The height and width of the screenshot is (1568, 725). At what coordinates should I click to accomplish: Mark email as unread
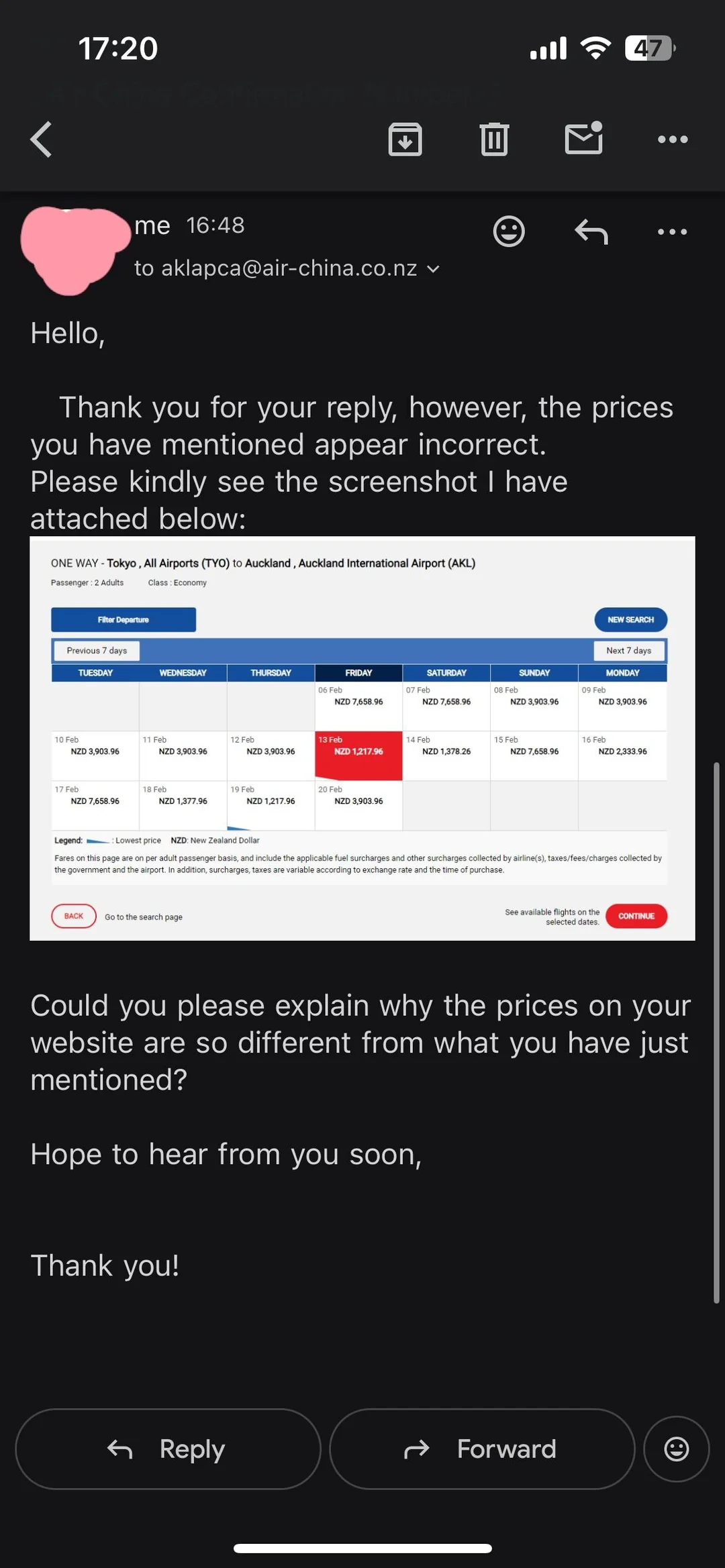tap(583, 139)
